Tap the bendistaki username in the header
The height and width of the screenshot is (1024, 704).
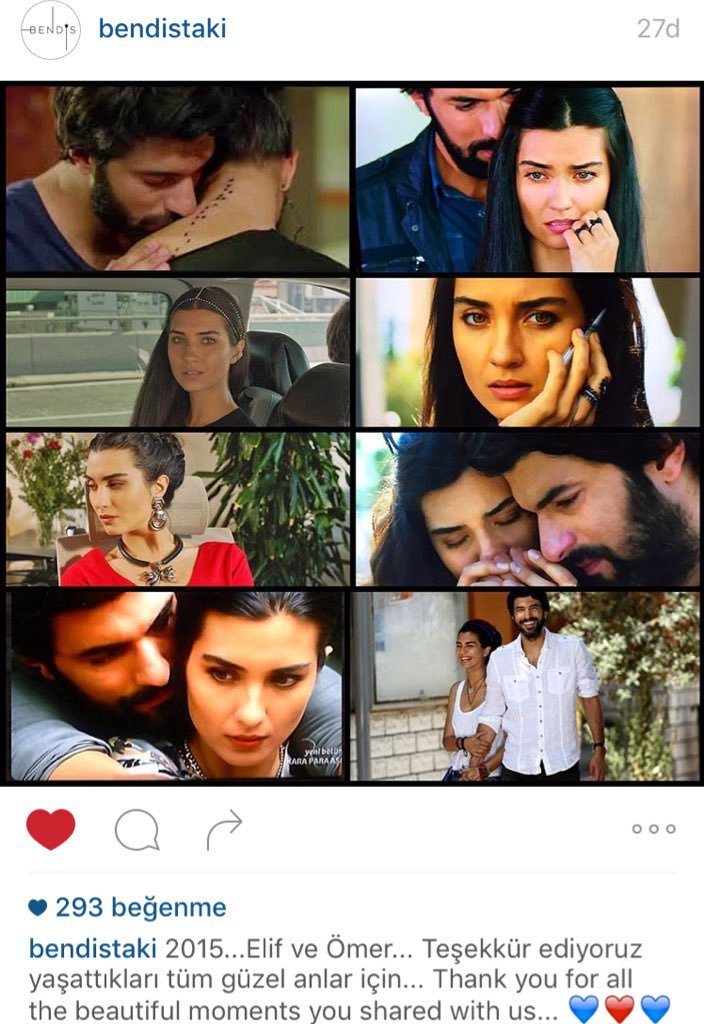pos(162,29)
